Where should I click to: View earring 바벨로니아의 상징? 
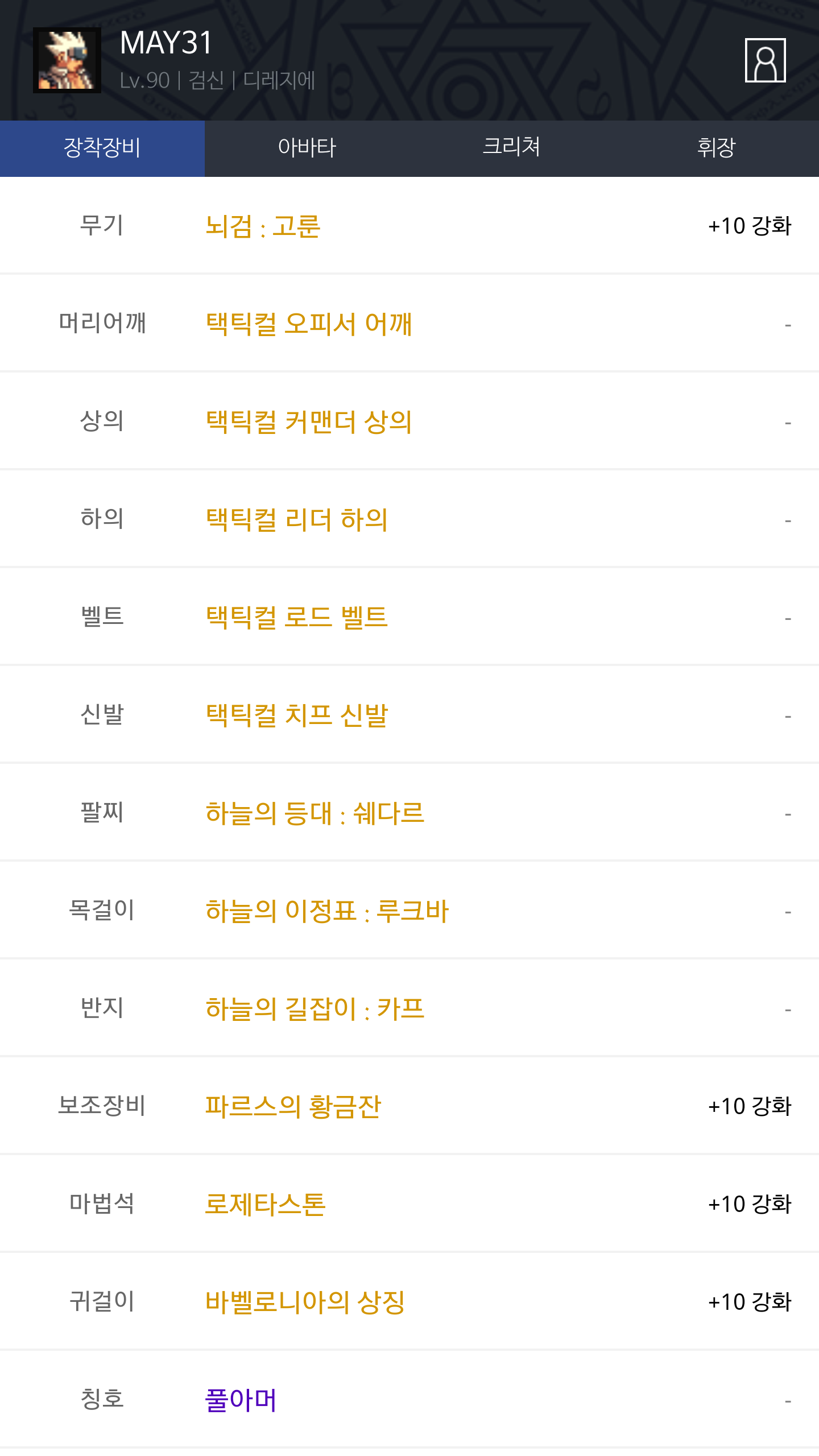305,1302
